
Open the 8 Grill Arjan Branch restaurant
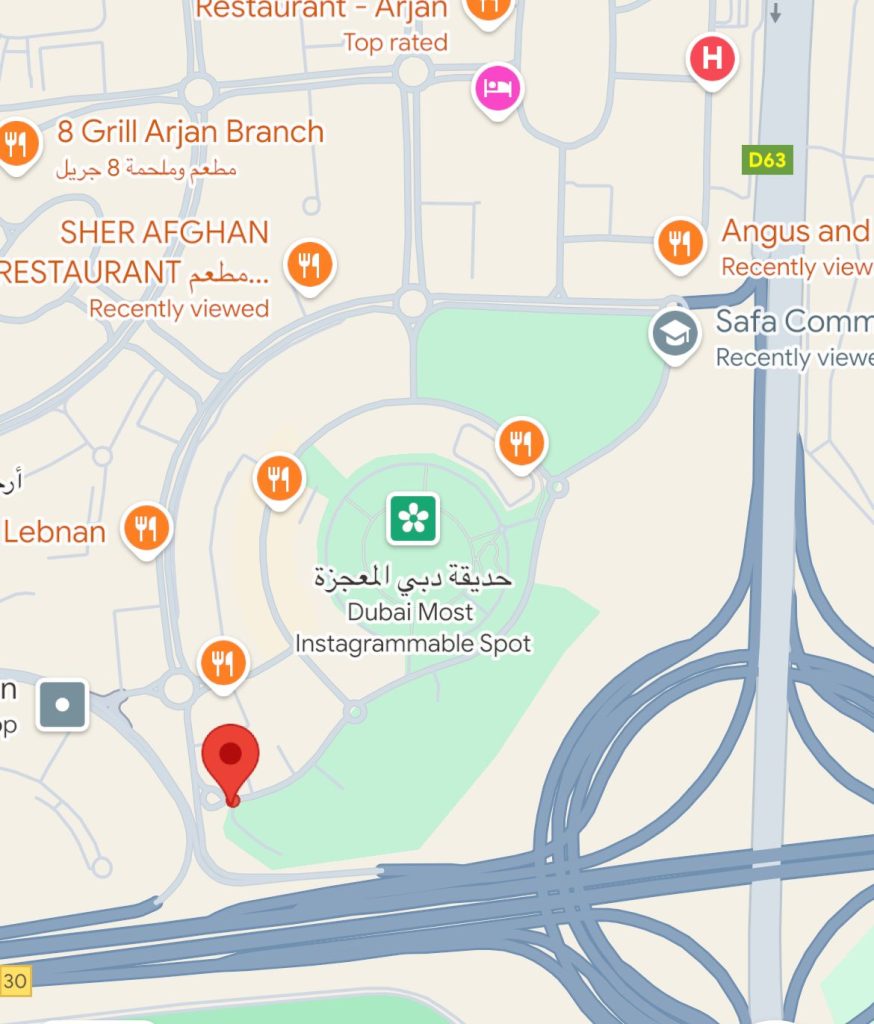(x=16, y=145)
